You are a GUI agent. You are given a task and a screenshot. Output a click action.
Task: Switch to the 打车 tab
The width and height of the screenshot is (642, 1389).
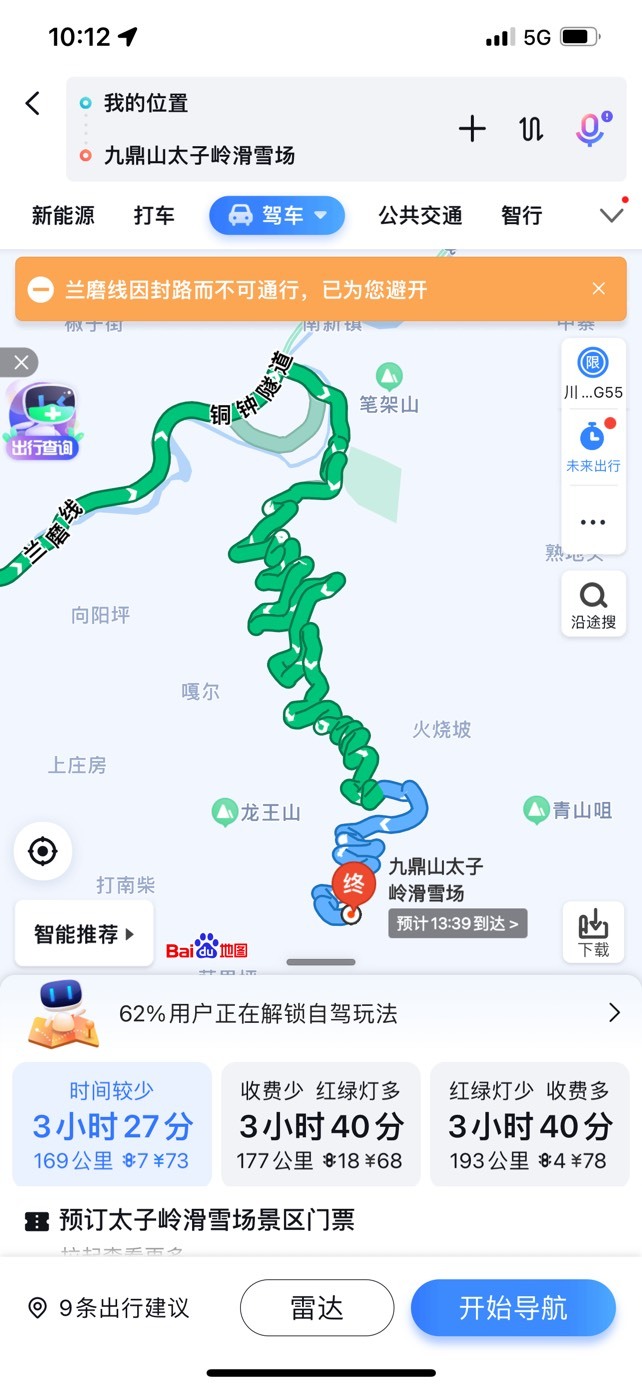click(154, 215)
